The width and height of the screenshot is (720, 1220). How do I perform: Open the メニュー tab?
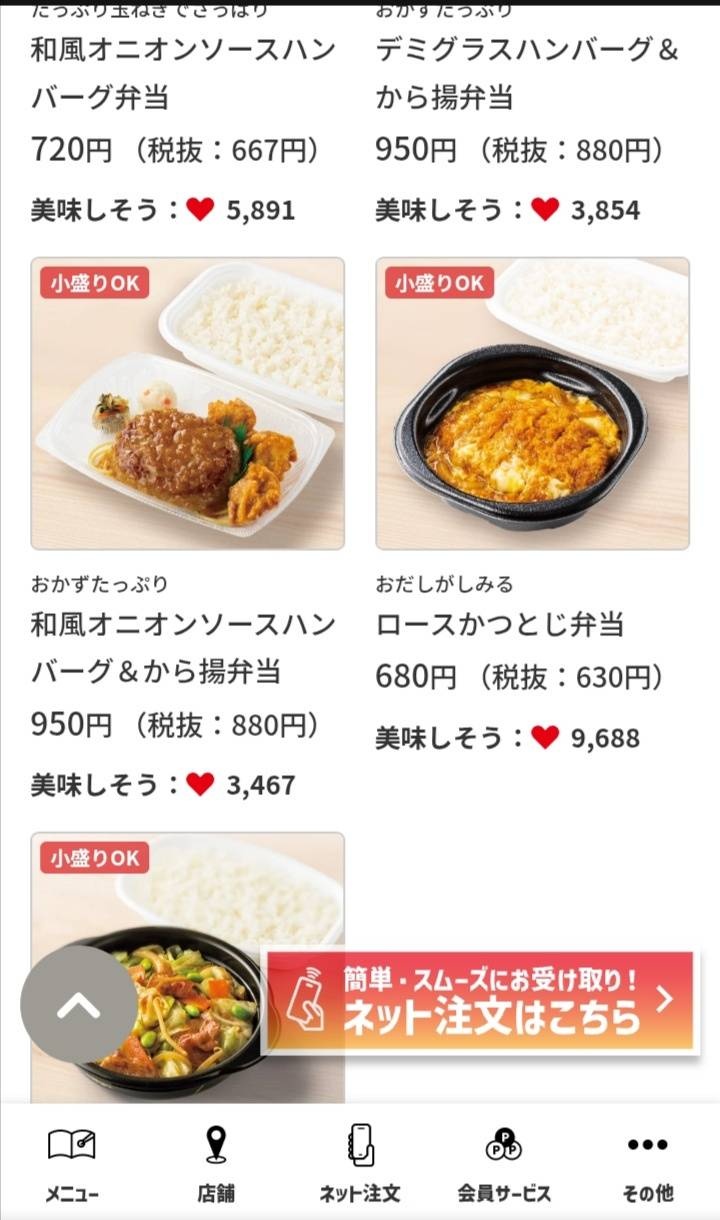point(72,1164)
